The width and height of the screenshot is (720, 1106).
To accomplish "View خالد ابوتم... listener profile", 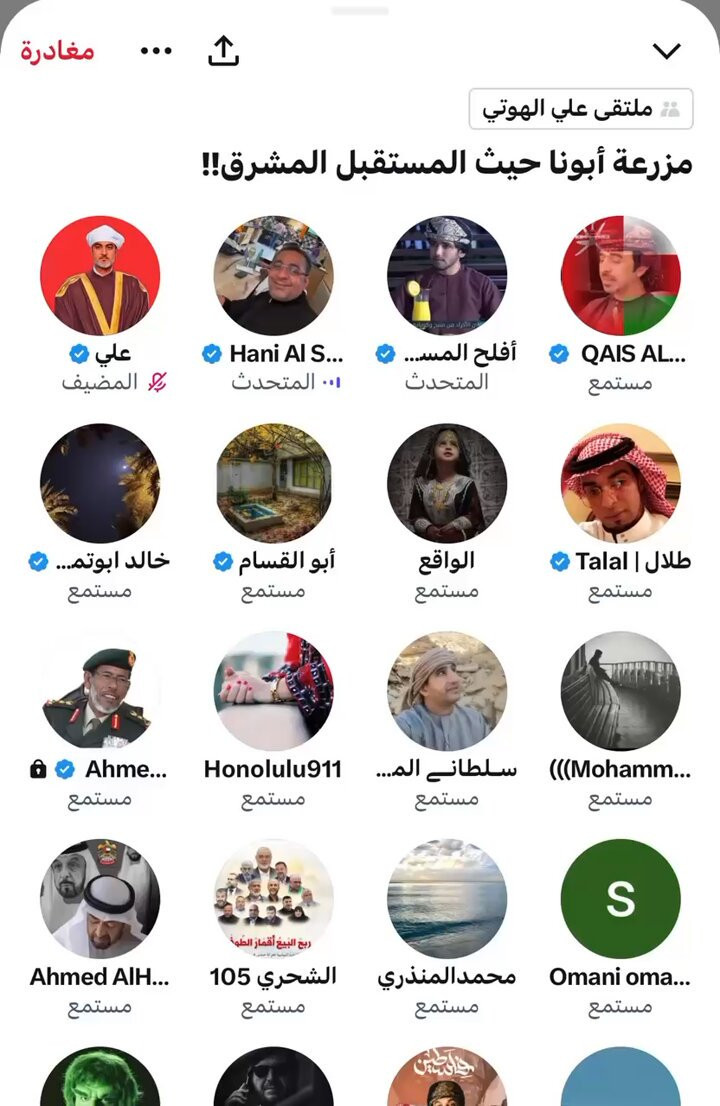I will click(x=100, y=483).
